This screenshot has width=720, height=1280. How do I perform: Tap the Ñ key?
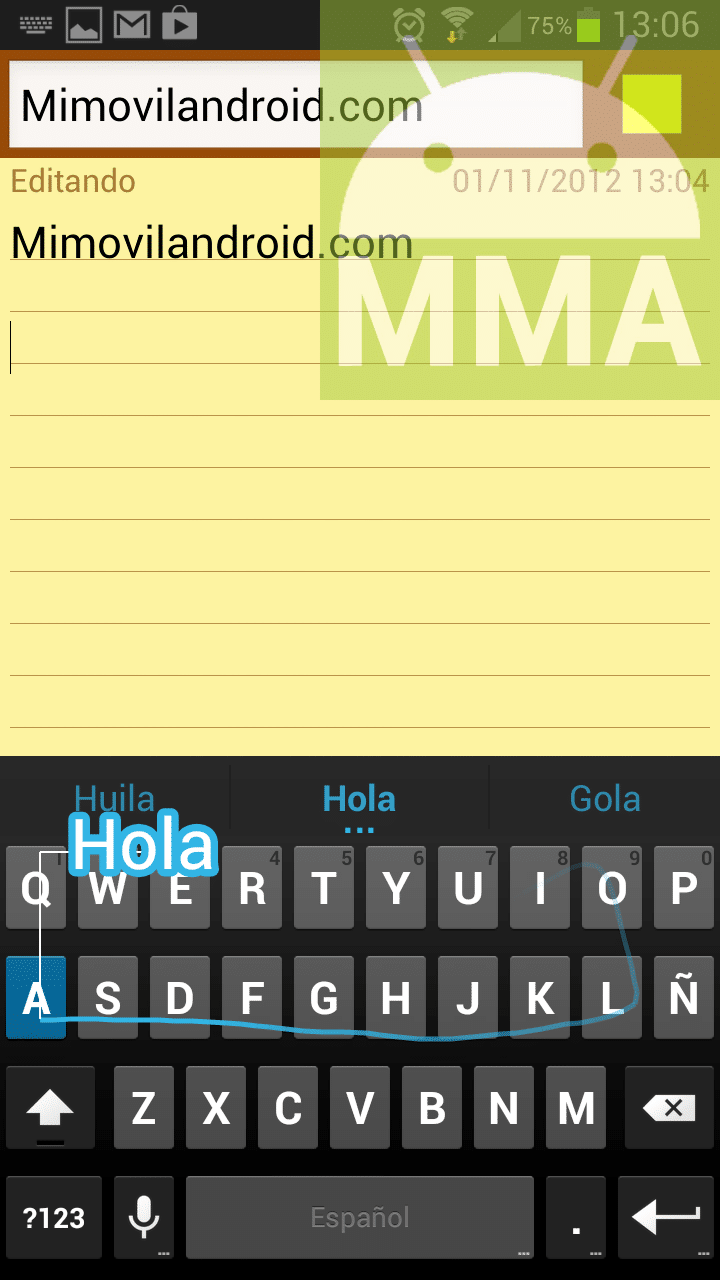click(x=683, y=997)
